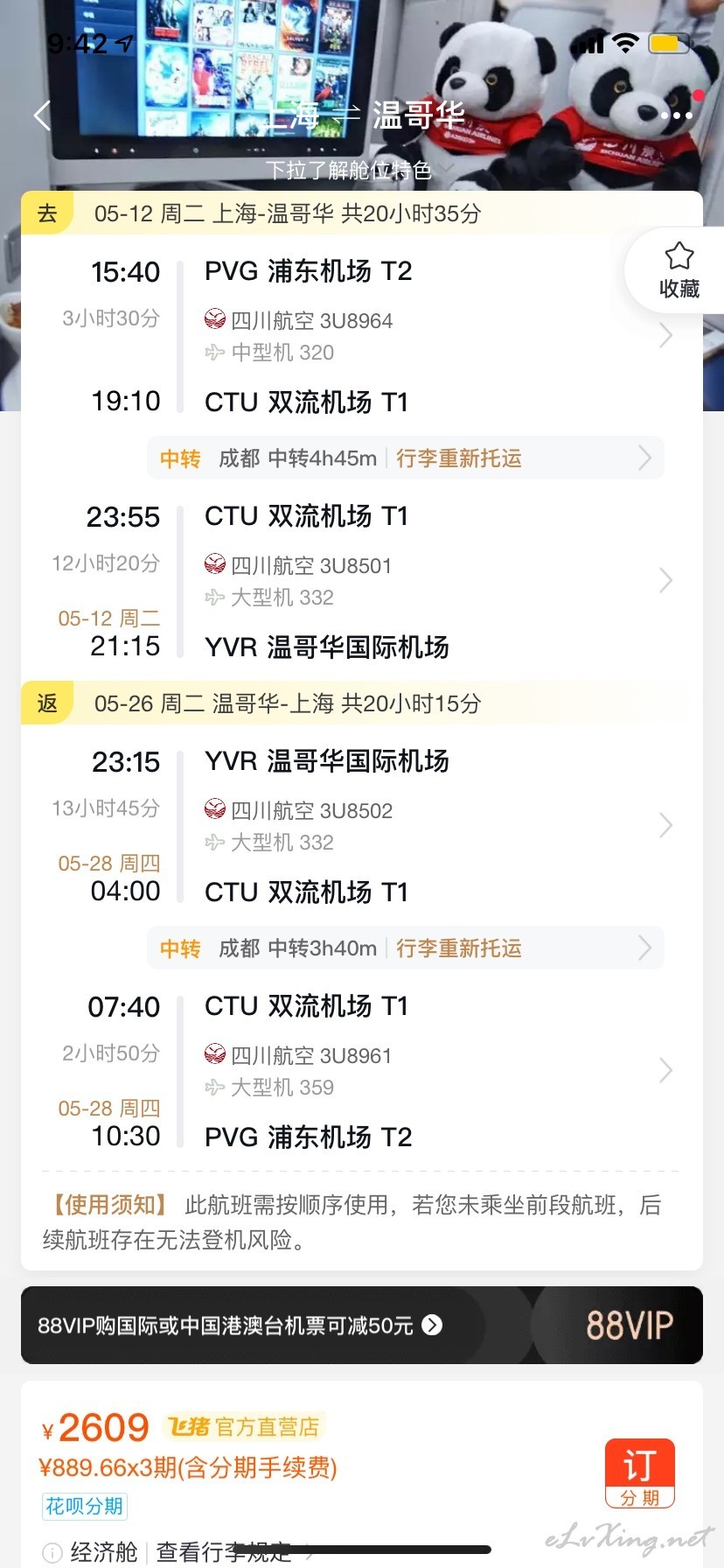
Task: Open details for flight 3U8964
Action: coord(362,336)
